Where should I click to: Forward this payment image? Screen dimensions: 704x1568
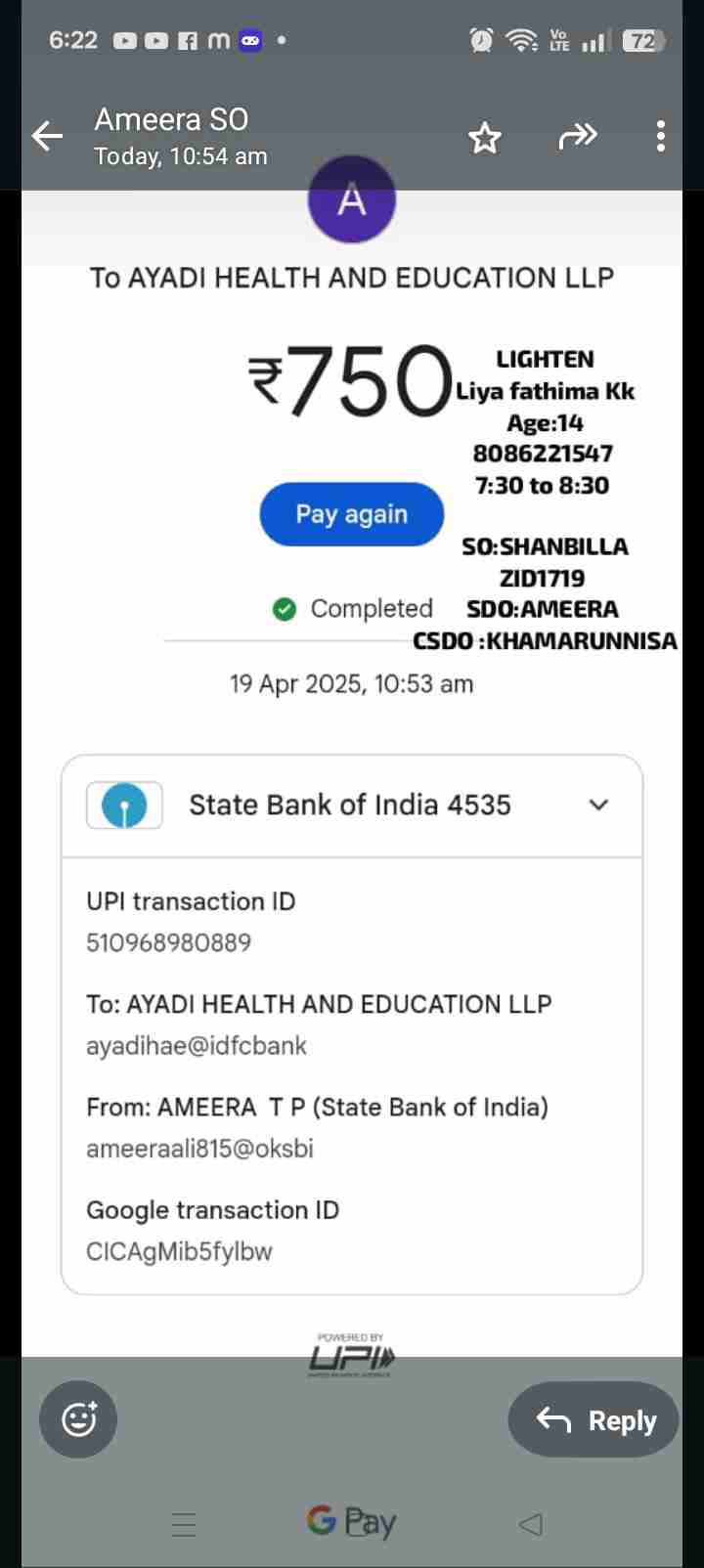577,136
